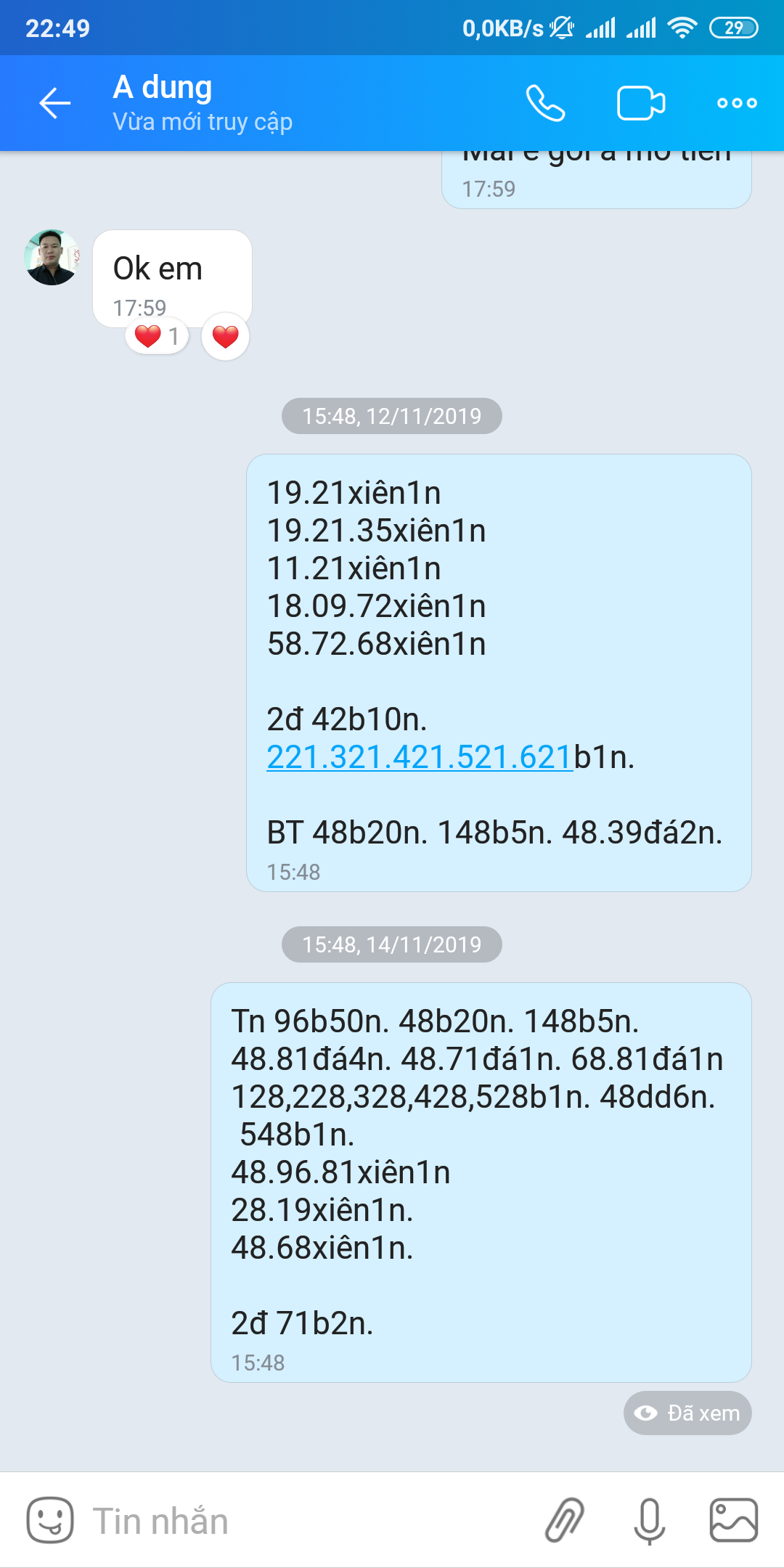784x1568 pixels.
Task: Record a voice message with the microphone
Action: point(649,1520)
